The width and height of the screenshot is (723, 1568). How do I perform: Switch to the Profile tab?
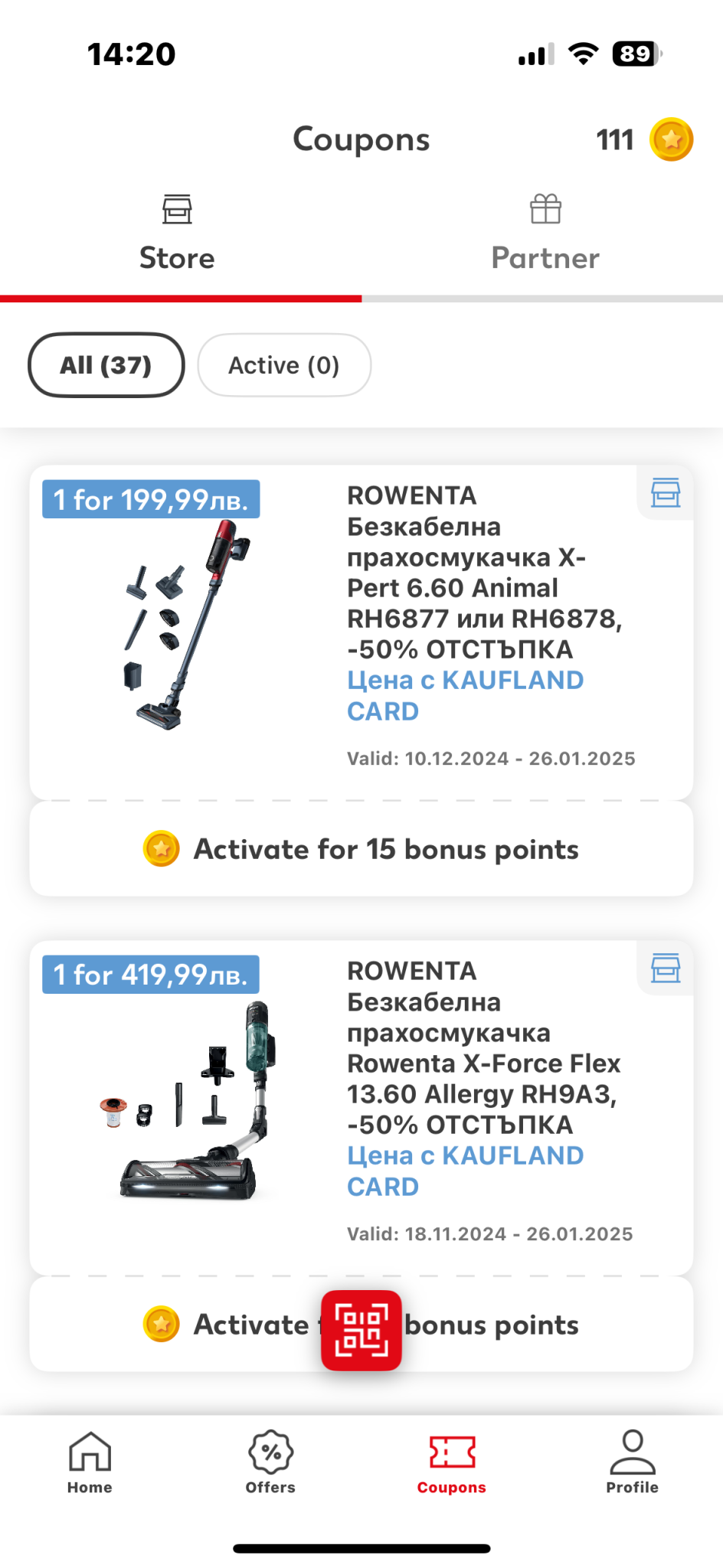(632, 1462)
